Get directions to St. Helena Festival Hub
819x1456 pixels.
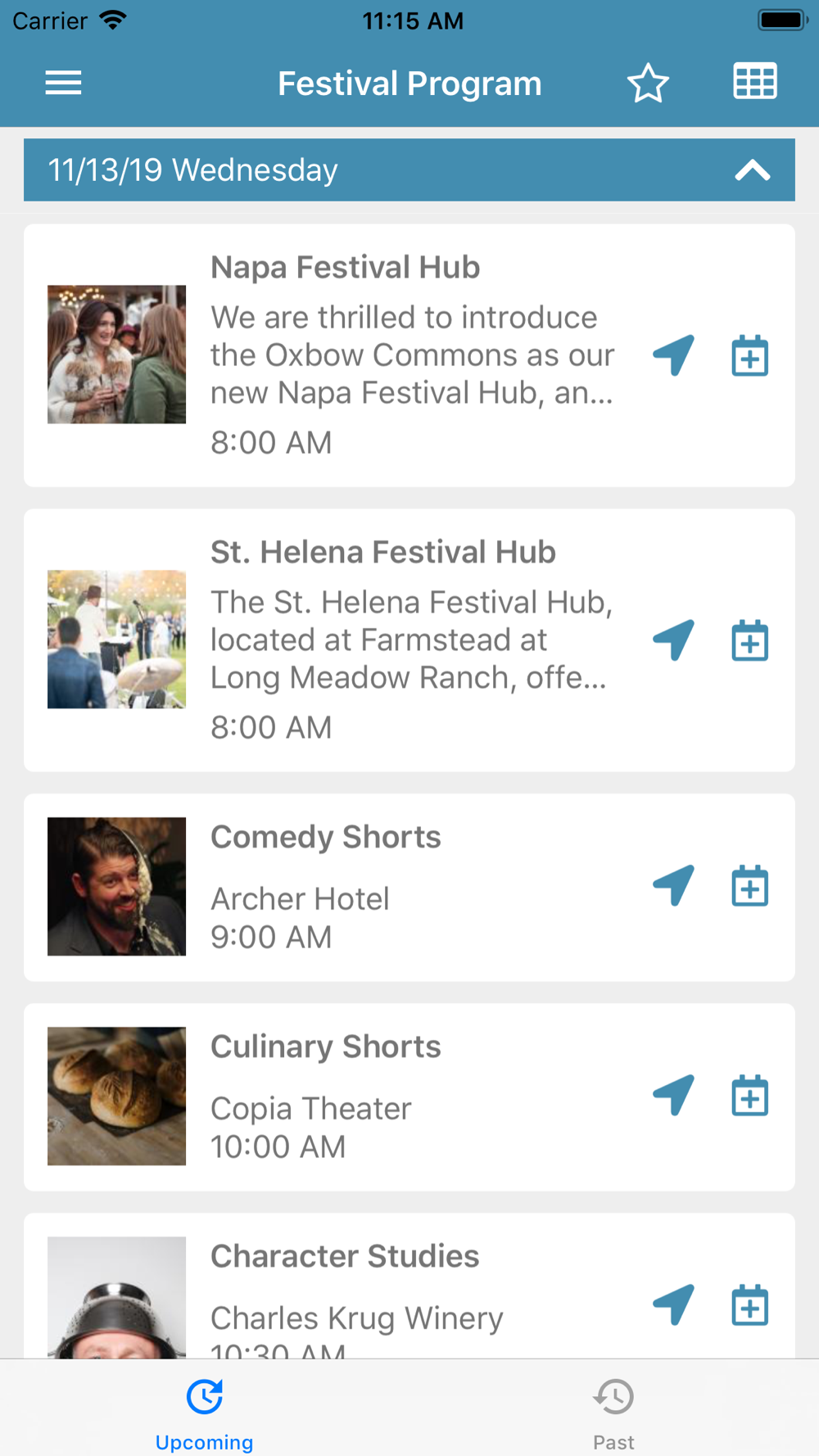(674, 640)
